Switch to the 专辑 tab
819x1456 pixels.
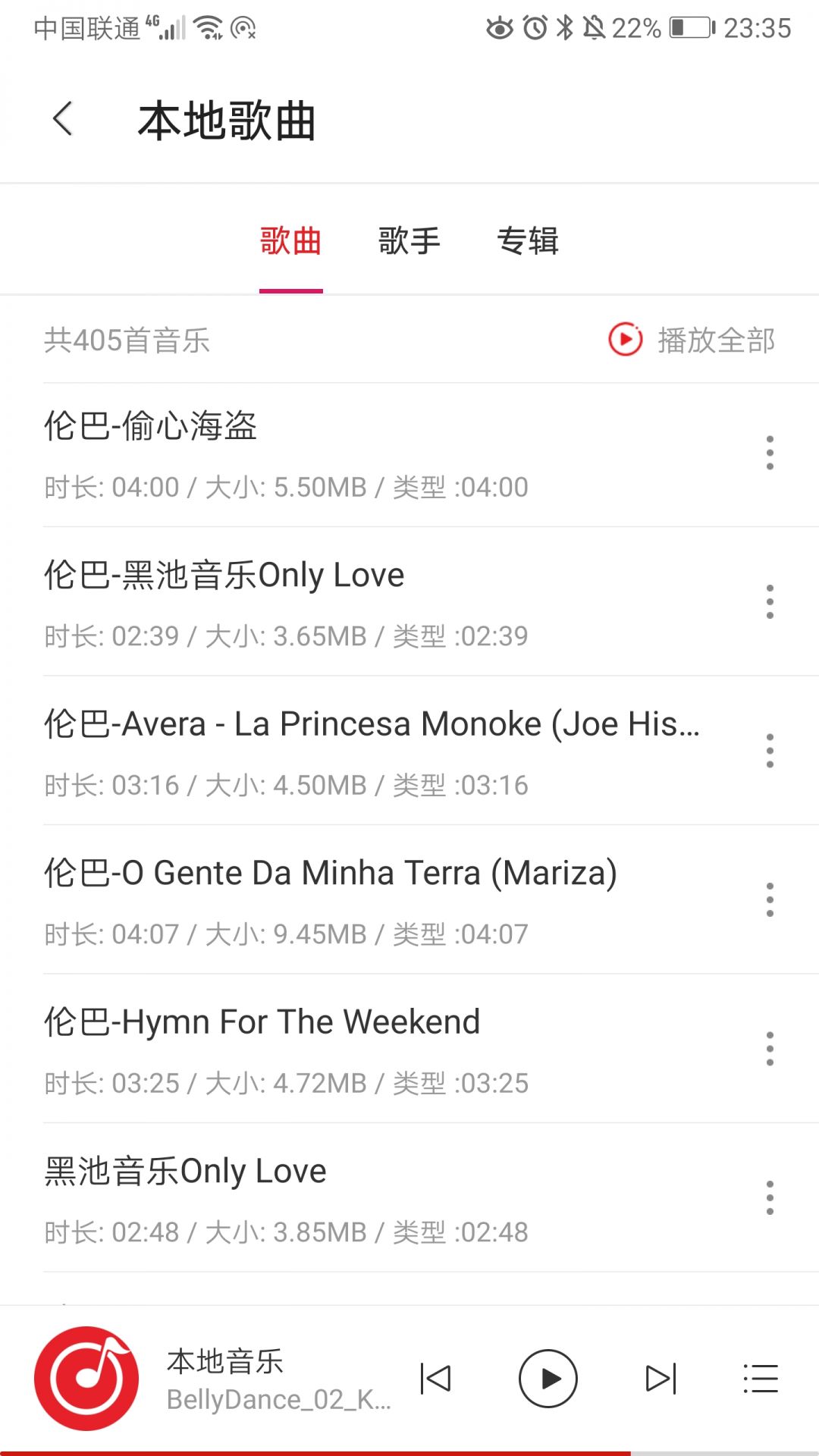(528, 241)
